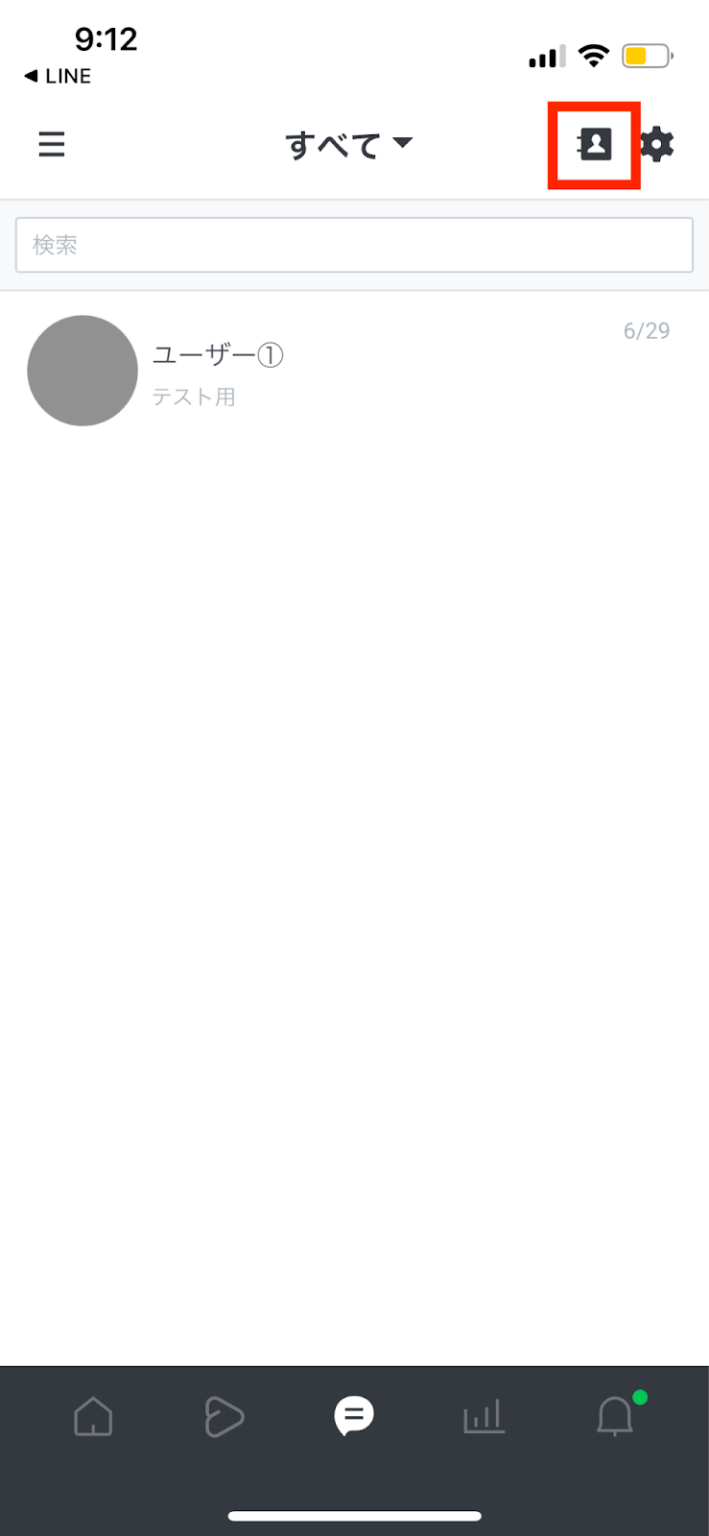Switch to the play-shaped second tab
The image size is (709, 1536).
(x=224, y=1416)
